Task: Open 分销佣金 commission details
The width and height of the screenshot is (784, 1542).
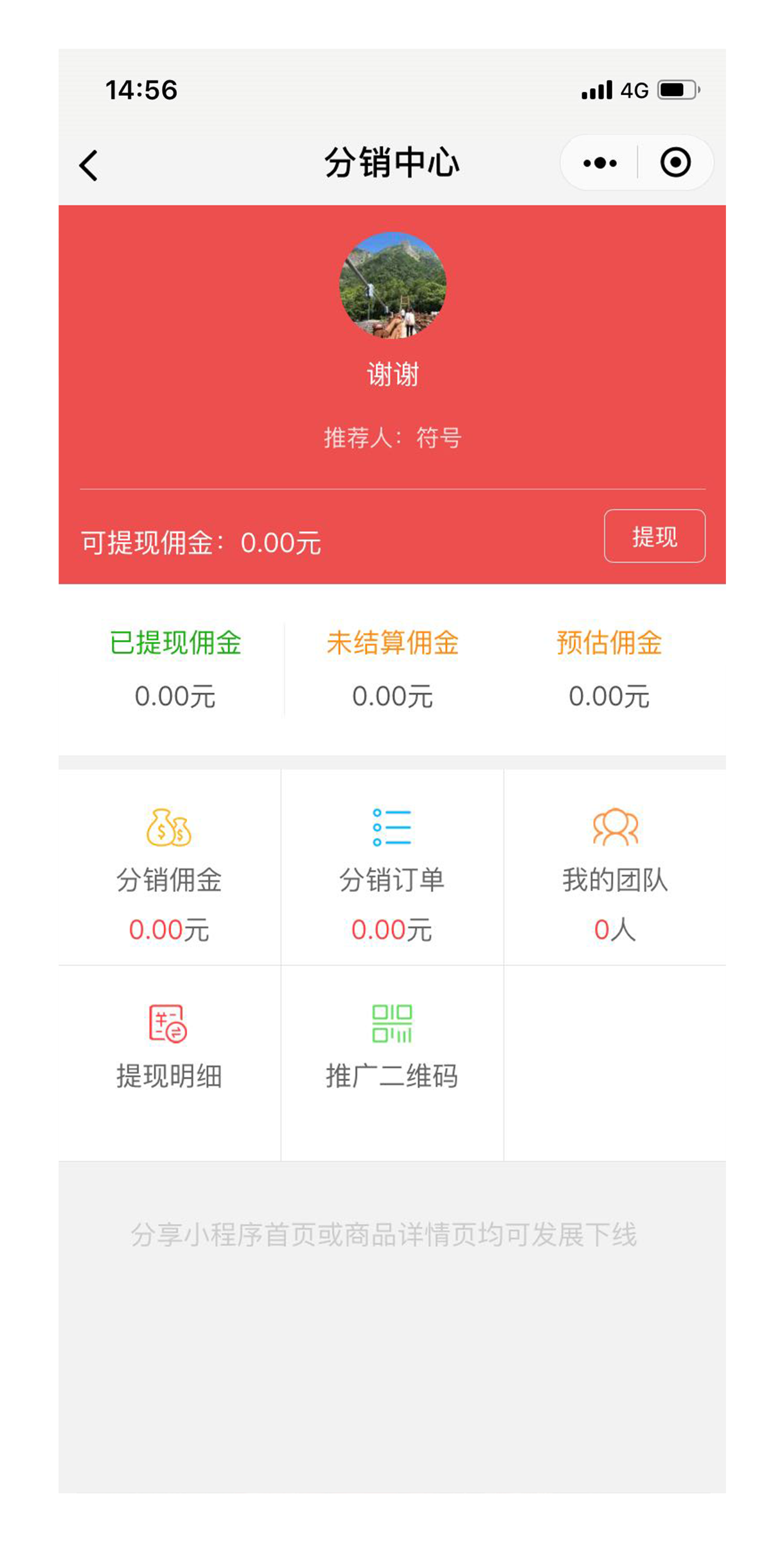Action: 169,868
